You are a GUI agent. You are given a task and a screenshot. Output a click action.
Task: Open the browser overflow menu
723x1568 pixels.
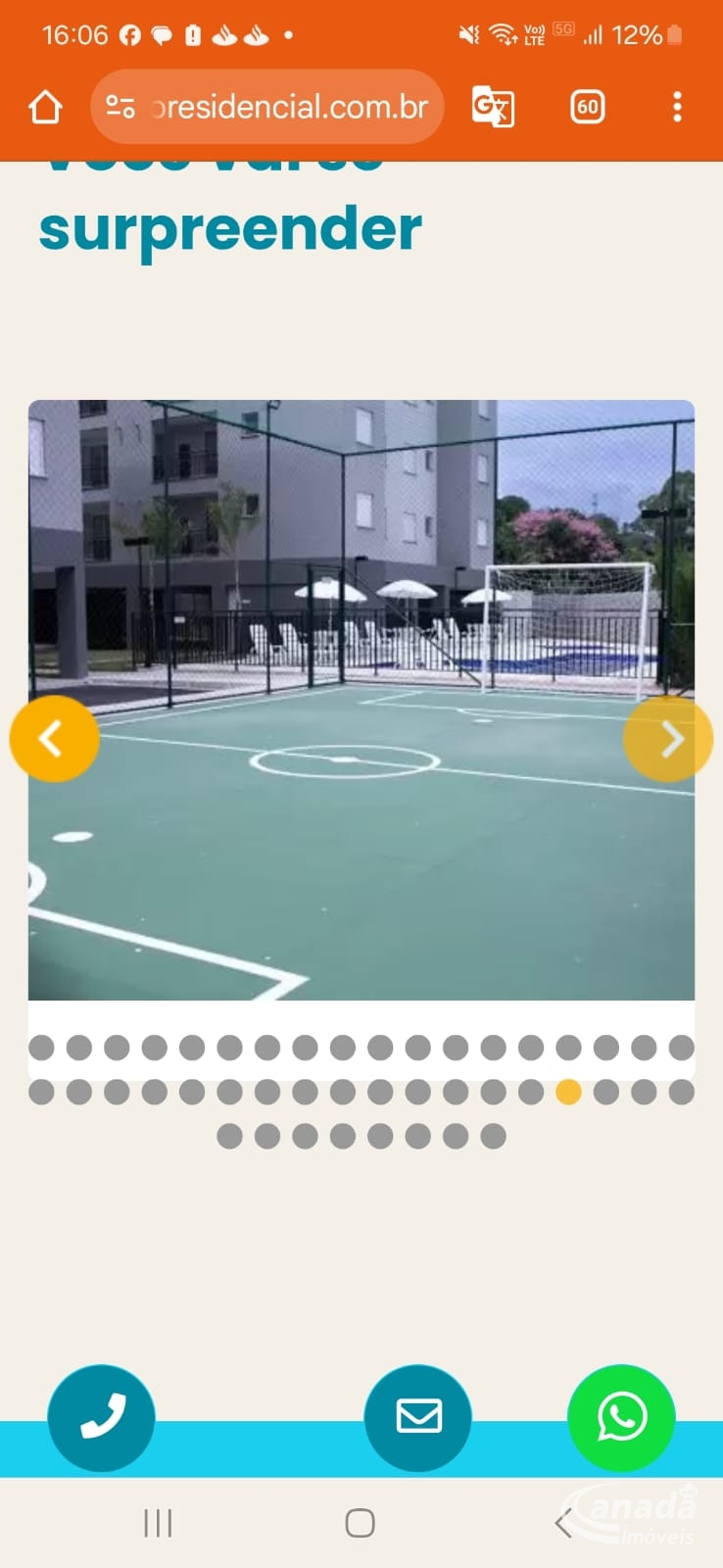coord(677,107)
